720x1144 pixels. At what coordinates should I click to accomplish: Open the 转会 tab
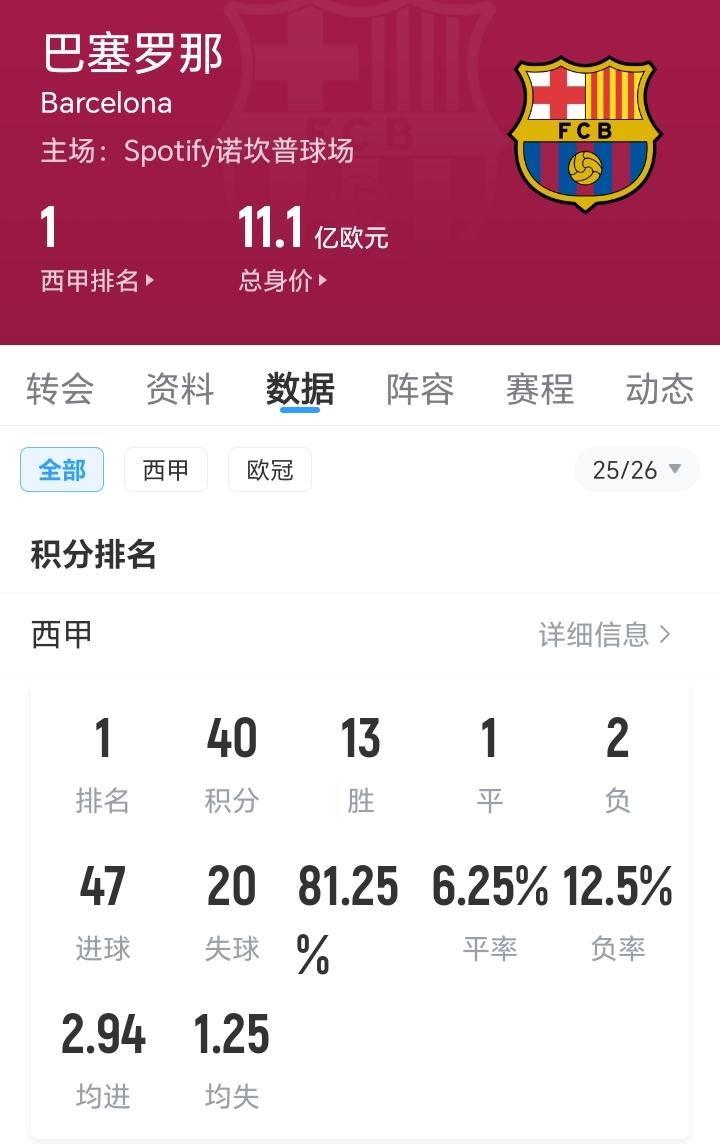[x=59, y=391]
